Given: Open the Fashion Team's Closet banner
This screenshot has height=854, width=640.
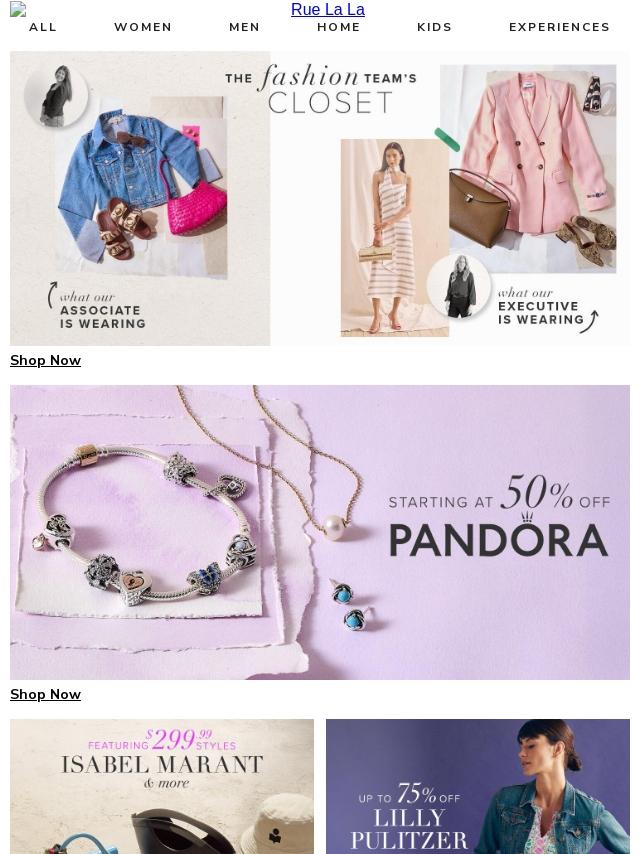Looking at the screenshot, I should coord(320,198).
